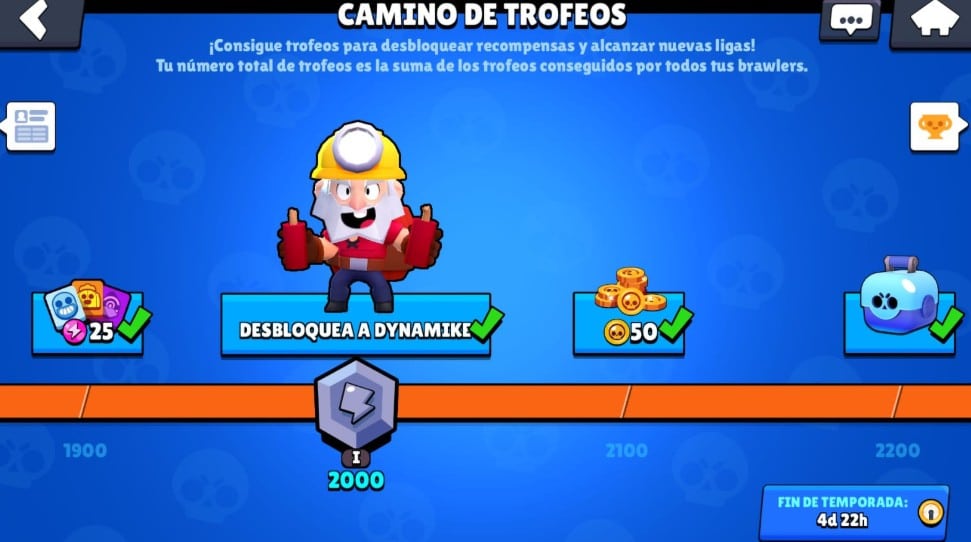Go back using the top-left arrow
The width and height of the screenshot is (971, 542).
(36, 20)
